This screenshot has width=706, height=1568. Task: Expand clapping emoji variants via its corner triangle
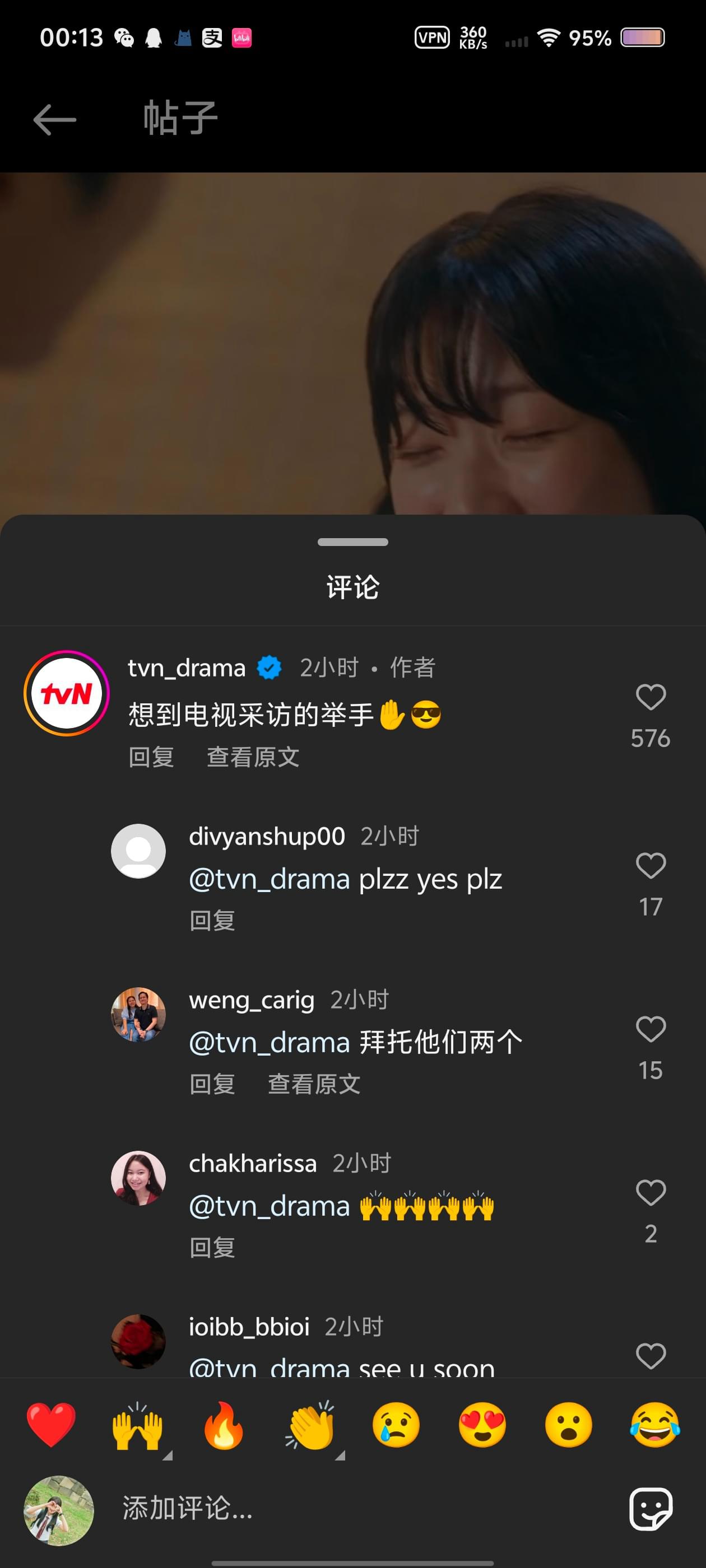(x=340, y=1455)
